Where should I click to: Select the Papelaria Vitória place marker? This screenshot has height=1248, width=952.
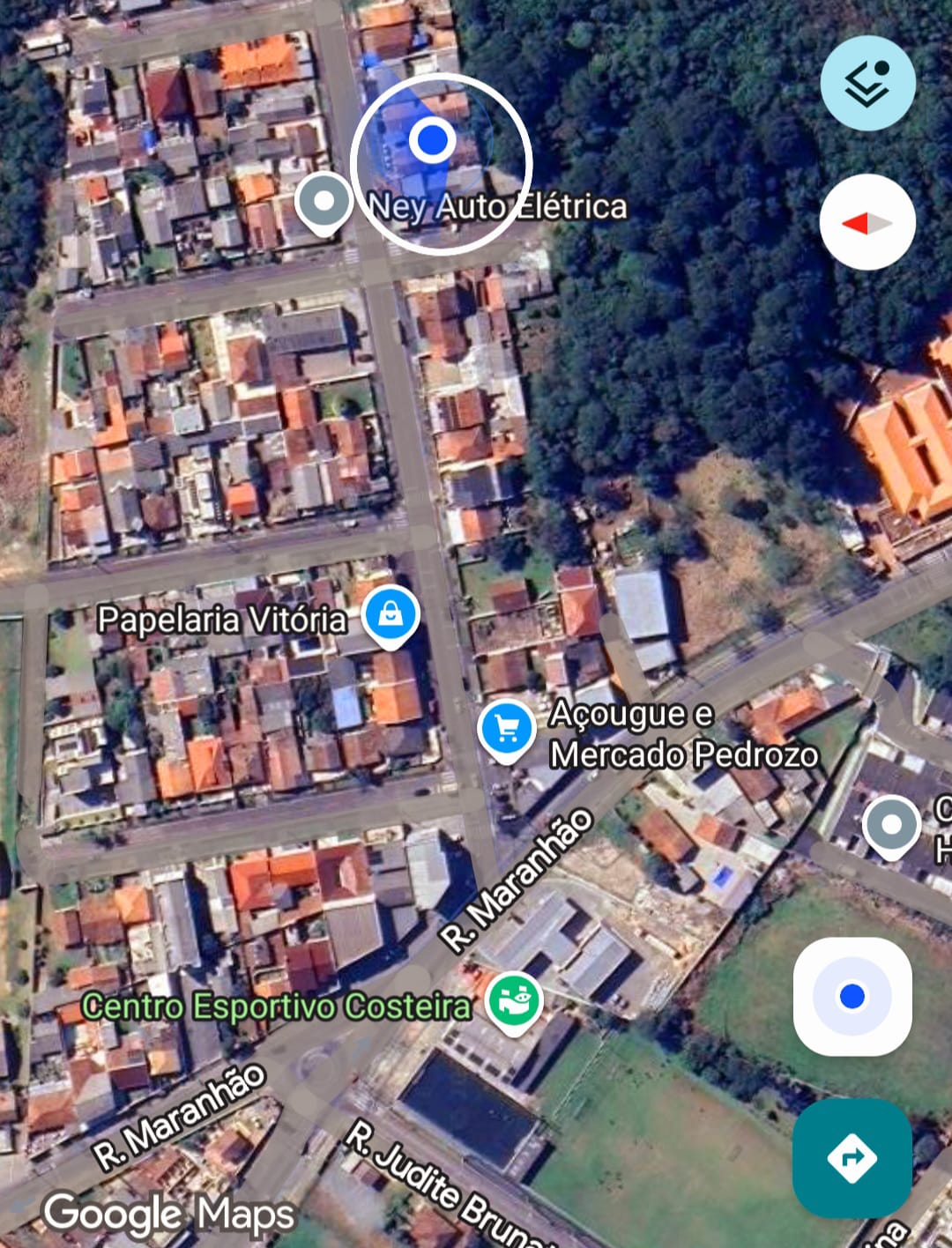(x=390, y=614)
